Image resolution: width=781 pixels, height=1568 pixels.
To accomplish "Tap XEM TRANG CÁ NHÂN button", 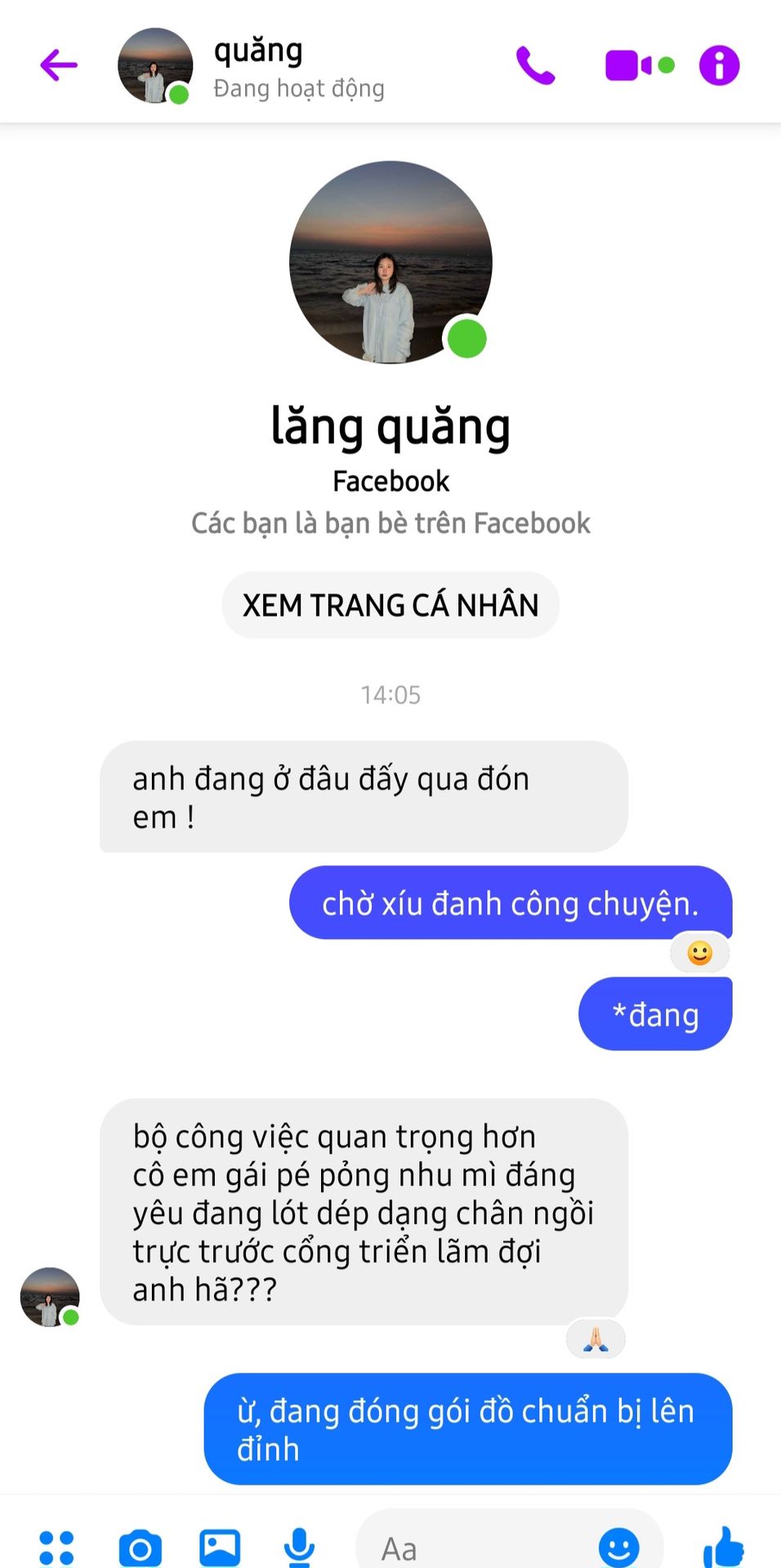I will 390,605.
